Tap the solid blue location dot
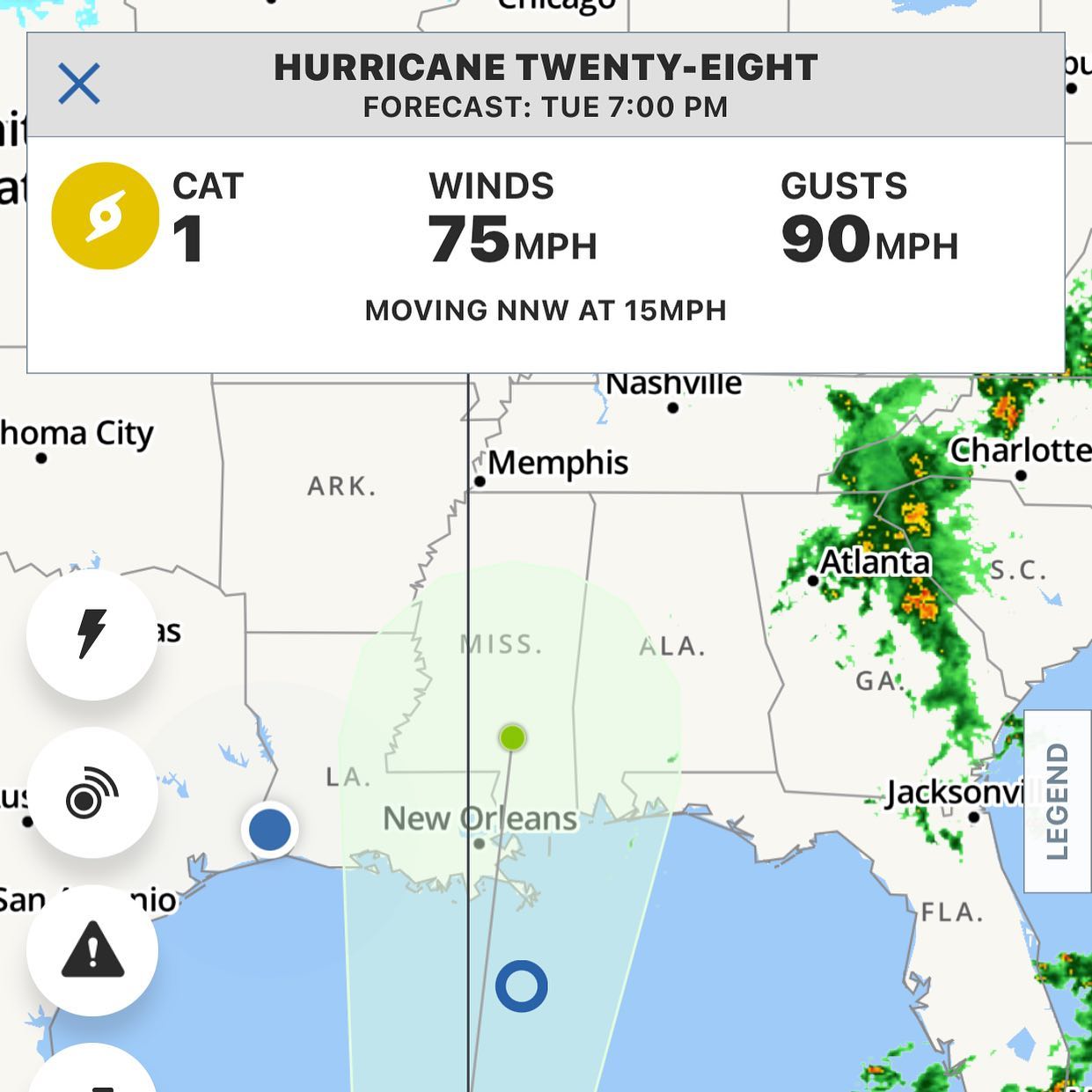This screenshot has width=1092, height=1092. (x=270, y=830)
